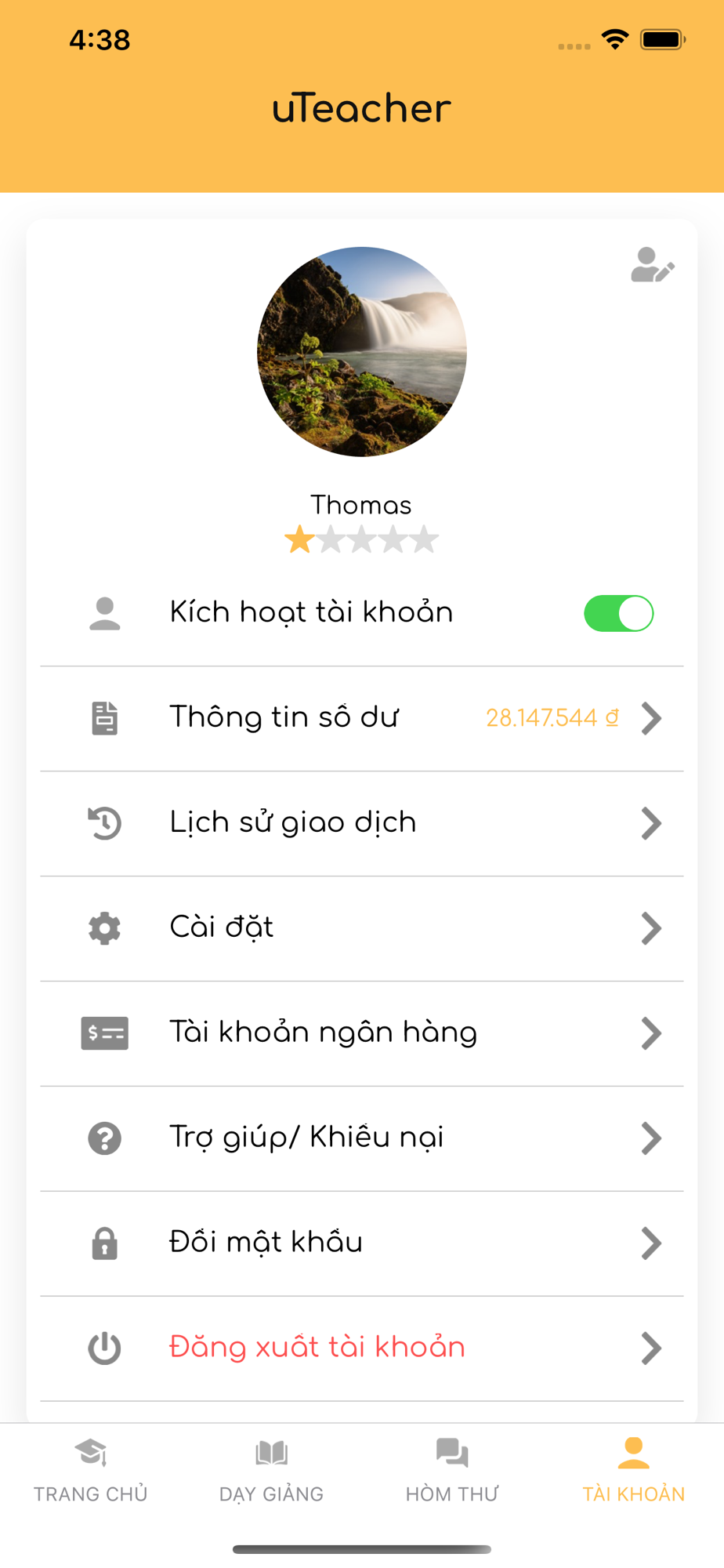This screenshot has height=1568, width=724.
Task: Open Cài đặt settings
Action: pyautogui.click(x=361, y=928)
